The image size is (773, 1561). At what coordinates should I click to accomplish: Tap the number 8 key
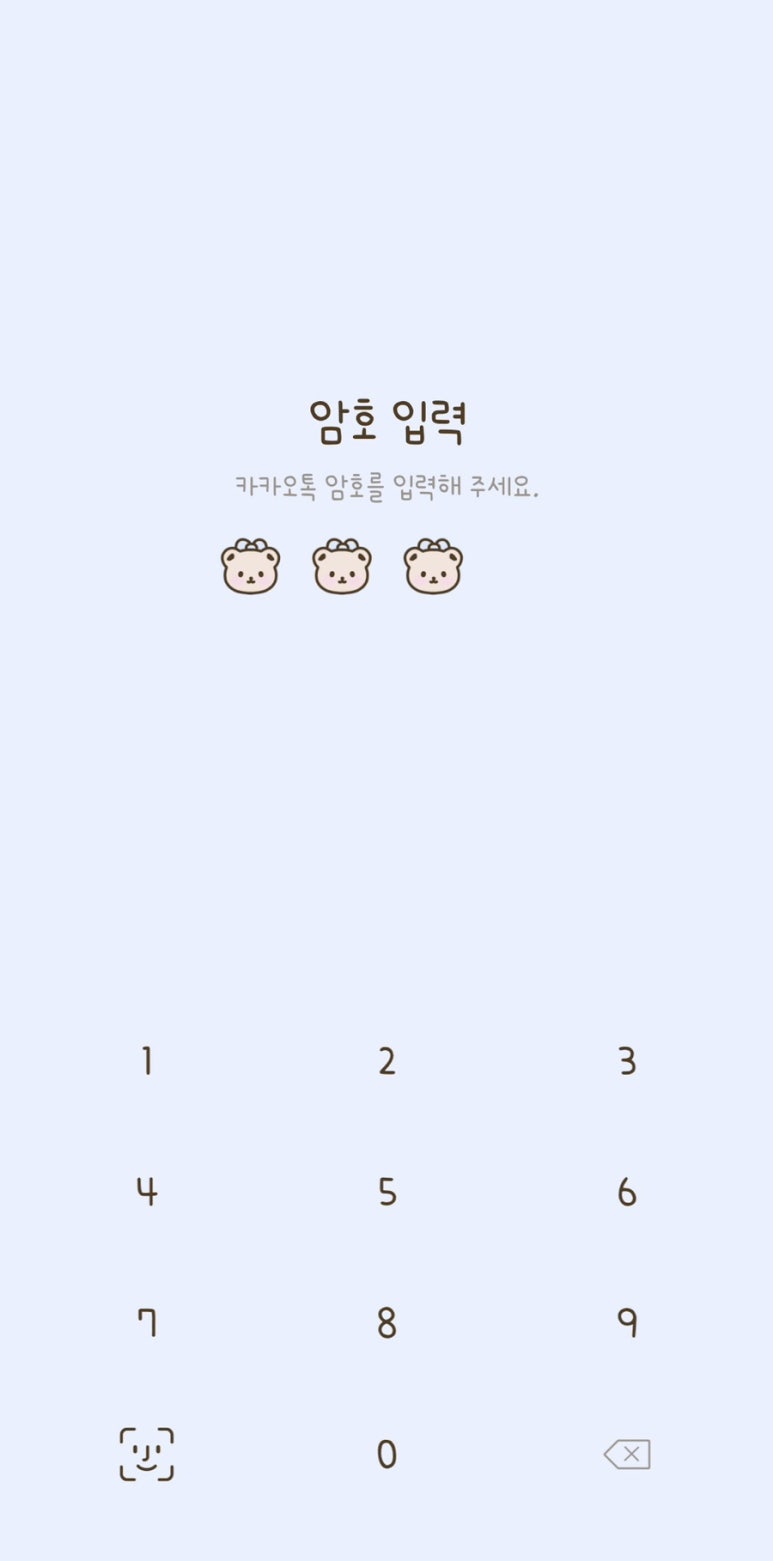[387, 1323]
